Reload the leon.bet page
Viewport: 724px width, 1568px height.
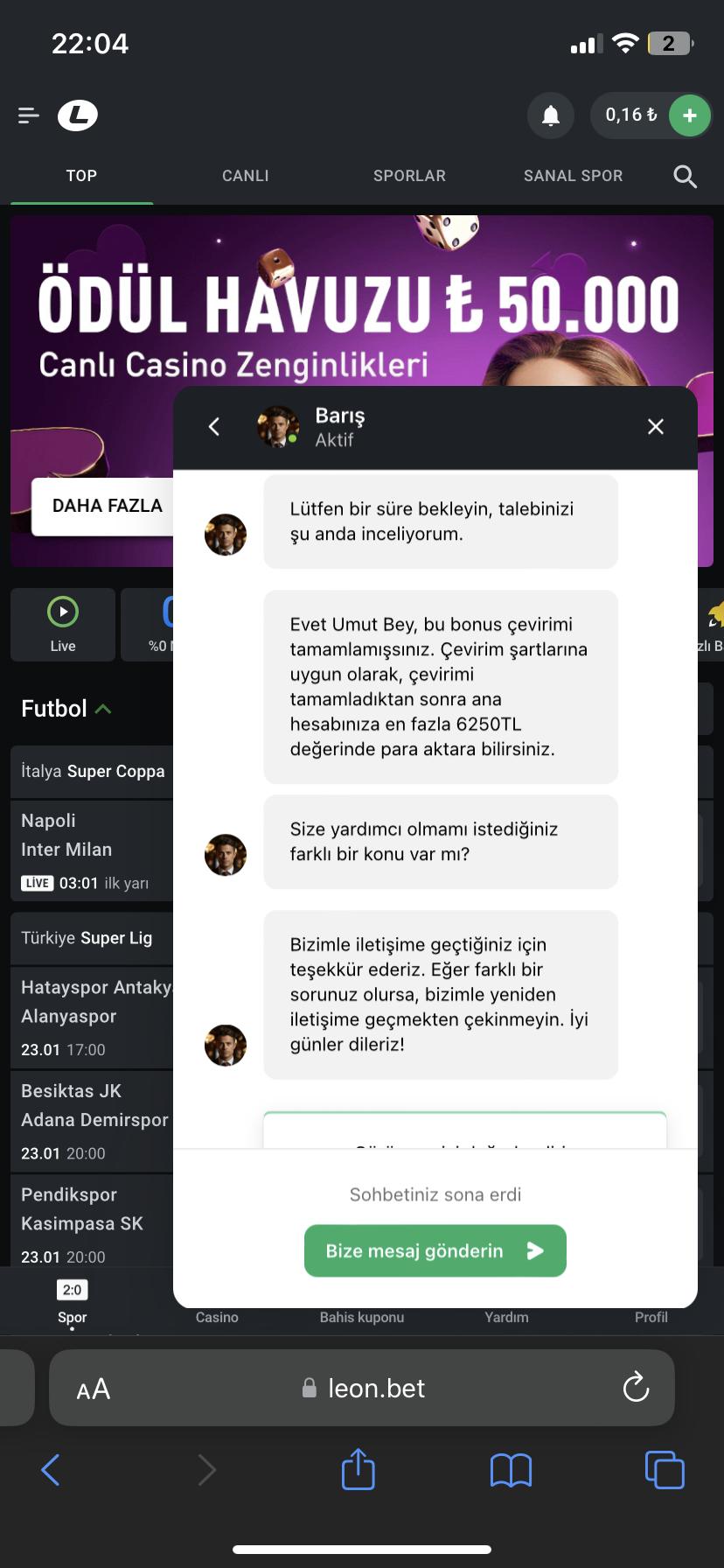[x=636, y=1388]
